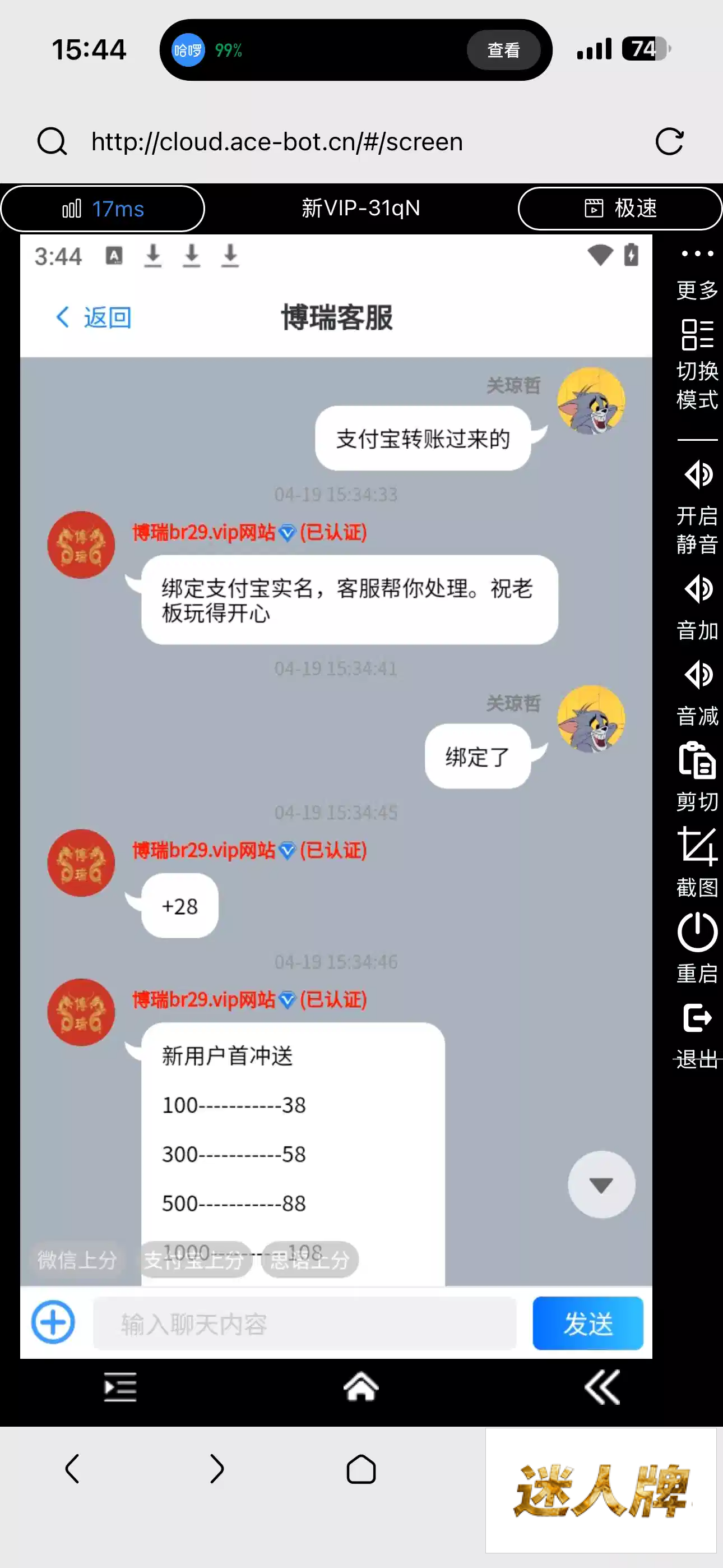723x1568 pixels.
Task: Restart the cloud phone via 重启
Action: coord(697,948)
